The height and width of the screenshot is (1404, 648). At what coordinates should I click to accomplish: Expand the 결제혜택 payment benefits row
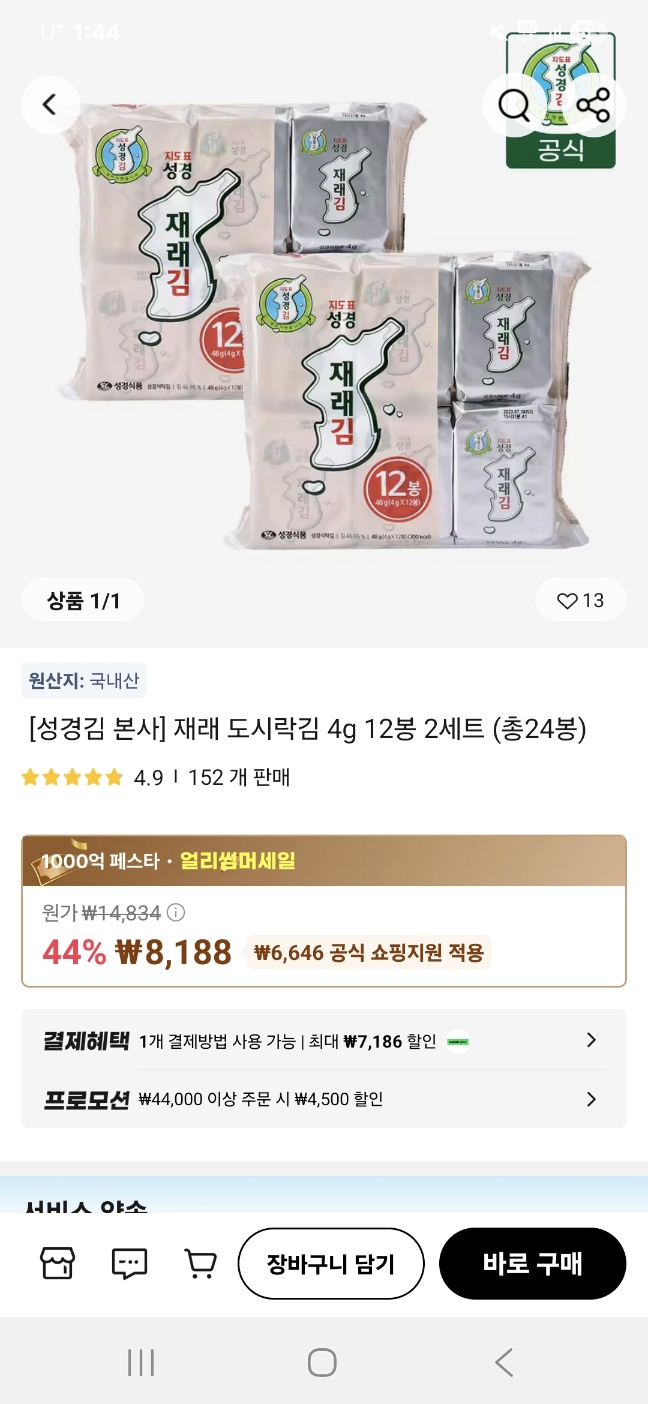click(590, 1041)
